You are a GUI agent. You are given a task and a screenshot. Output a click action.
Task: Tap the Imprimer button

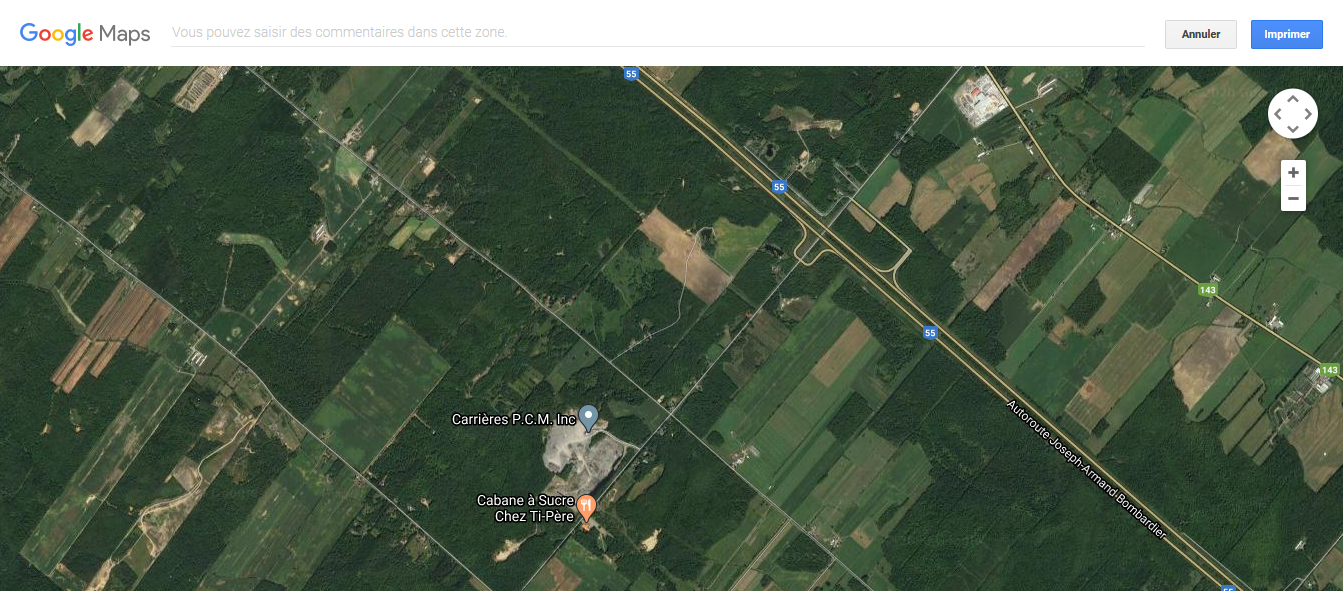(x=1286, y=34)
